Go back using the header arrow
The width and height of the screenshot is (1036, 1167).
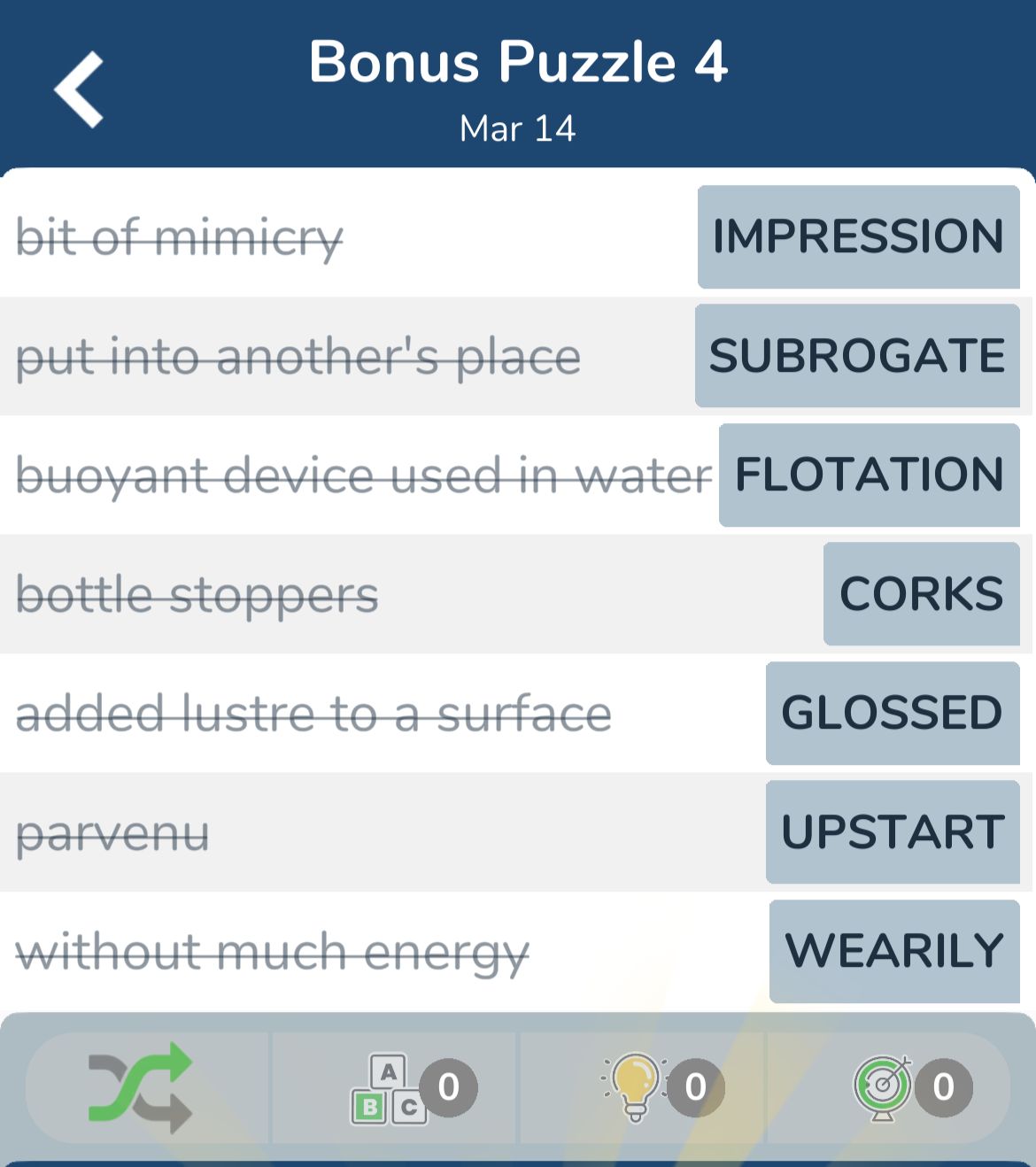[x=80, y=89]
